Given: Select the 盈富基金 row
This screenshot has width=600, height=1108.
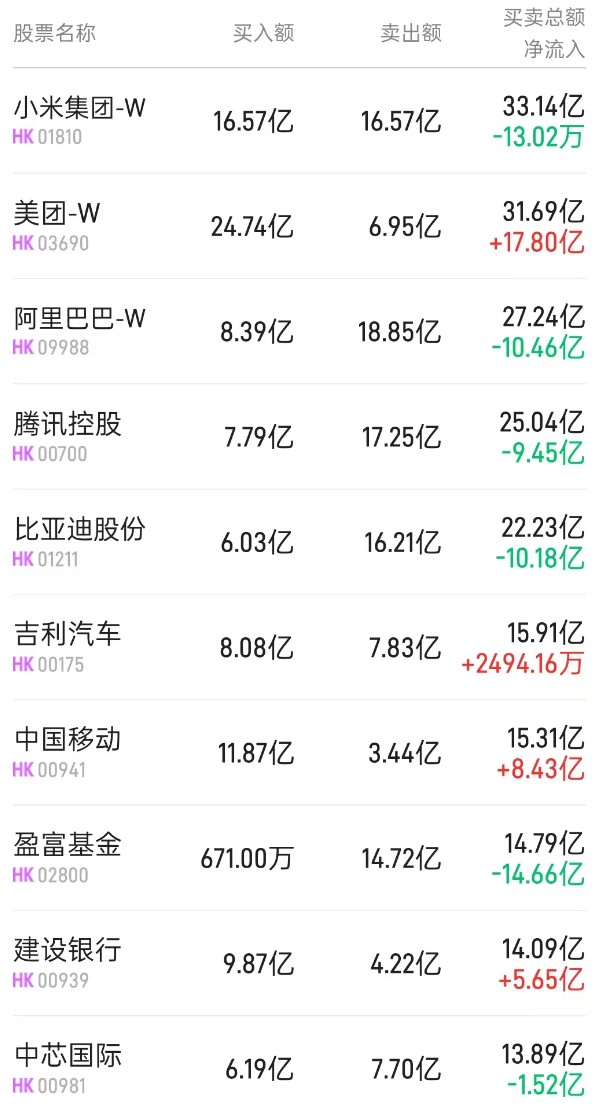Looking at the screenshot, I should click(x=300, y=858).
